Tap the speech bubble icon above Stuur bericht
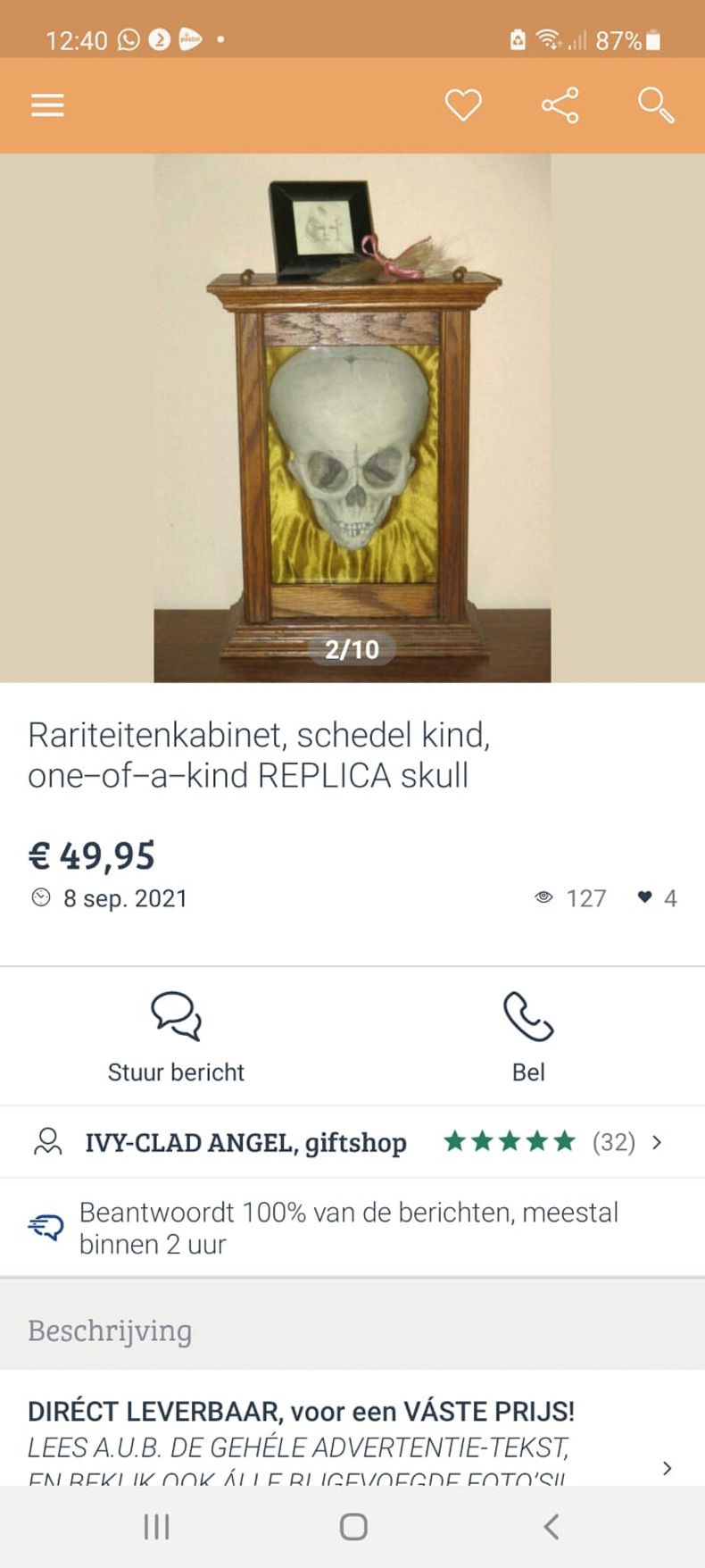Screen dimensions: 705x1568 [x=176, y=1018]
